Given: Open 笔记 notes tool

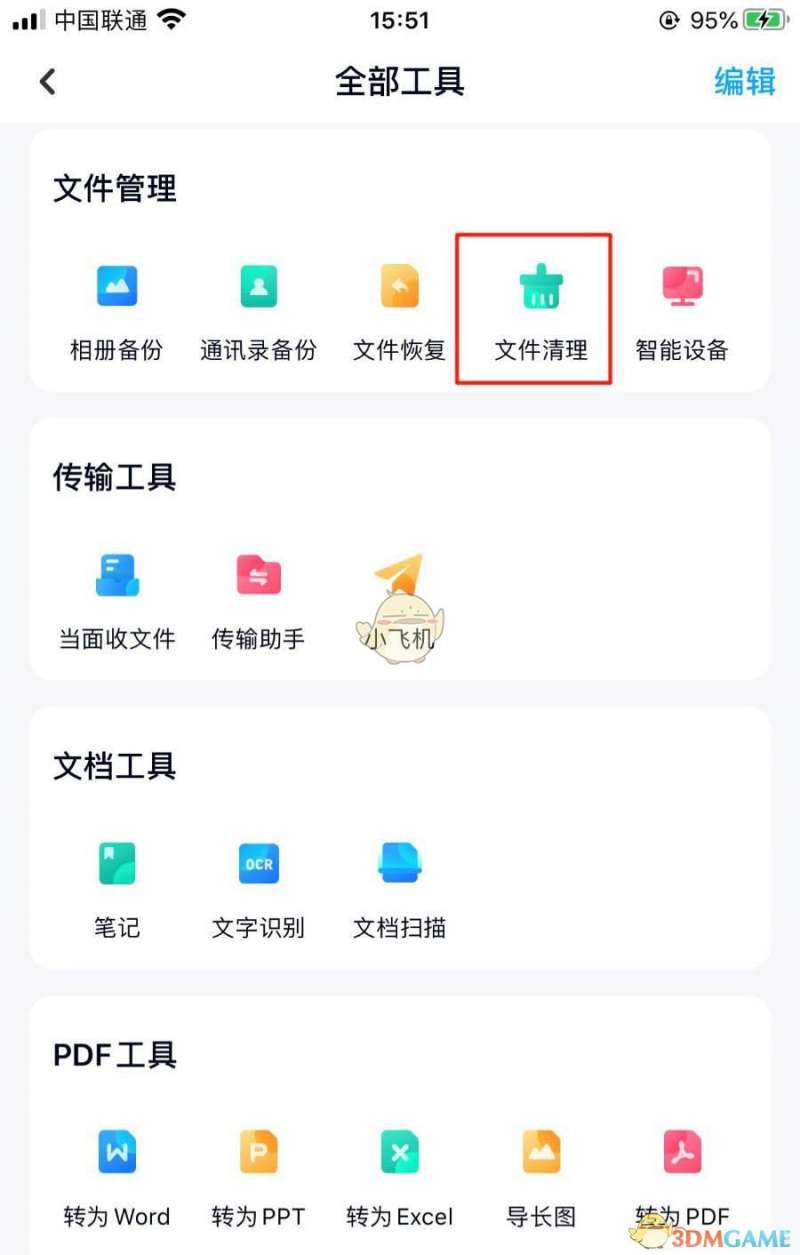Looking at the screenshot, I should pos(116,886).
